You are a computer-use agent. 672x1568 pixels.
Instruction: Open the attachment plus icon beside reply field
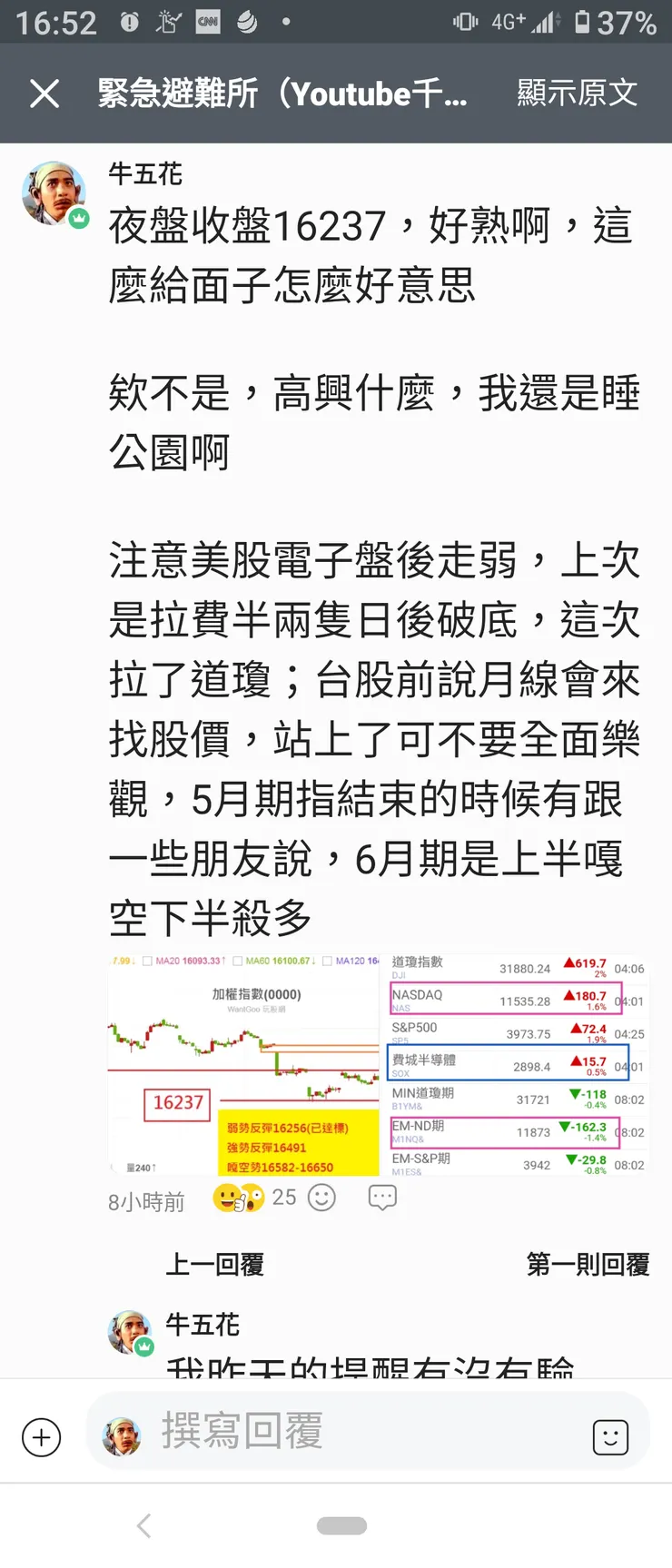point(41,1437)
